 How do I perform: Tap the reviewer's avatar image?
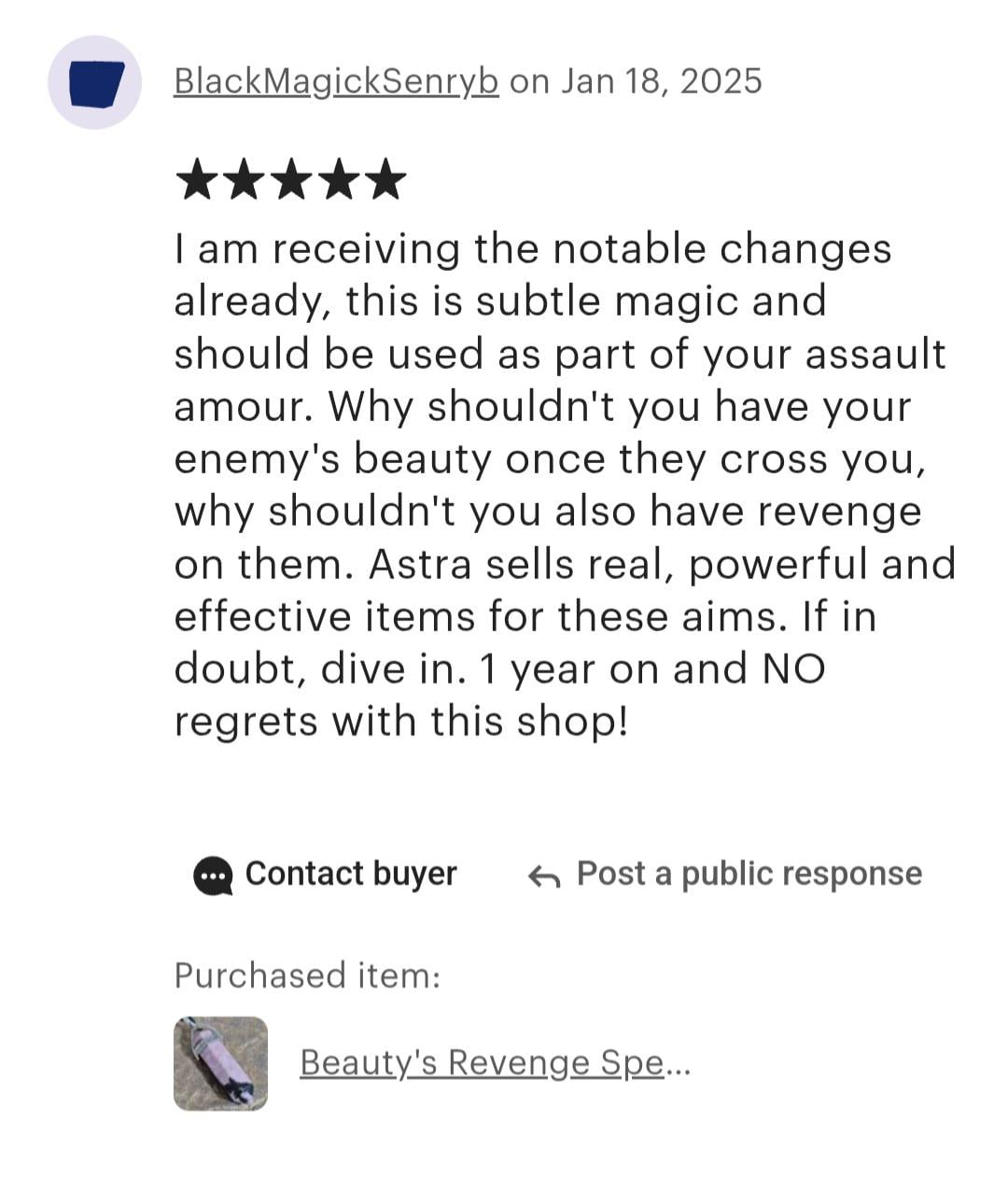click(x=95, y=83)
